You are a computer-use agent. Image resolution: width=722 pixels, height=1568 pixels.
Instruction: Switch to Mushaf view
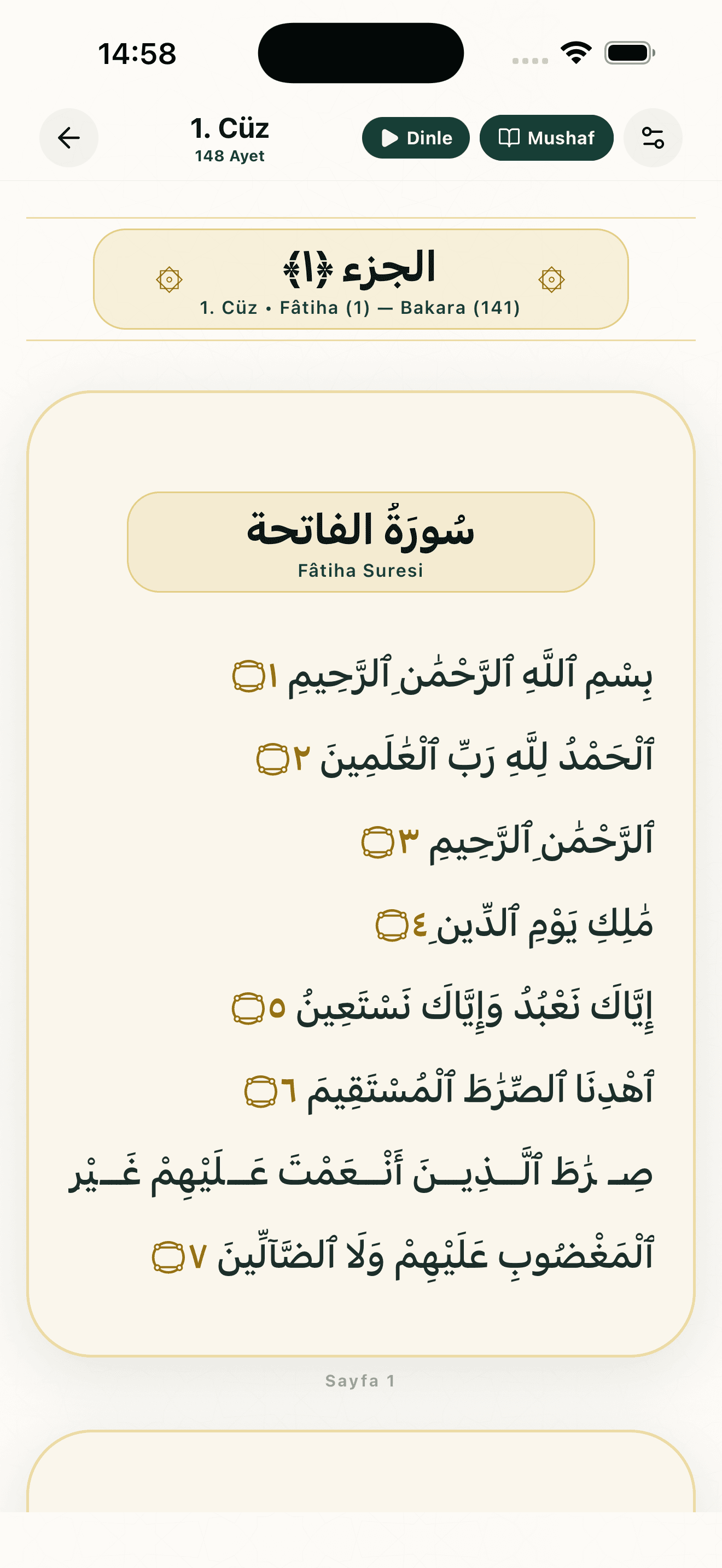(546, 138)
